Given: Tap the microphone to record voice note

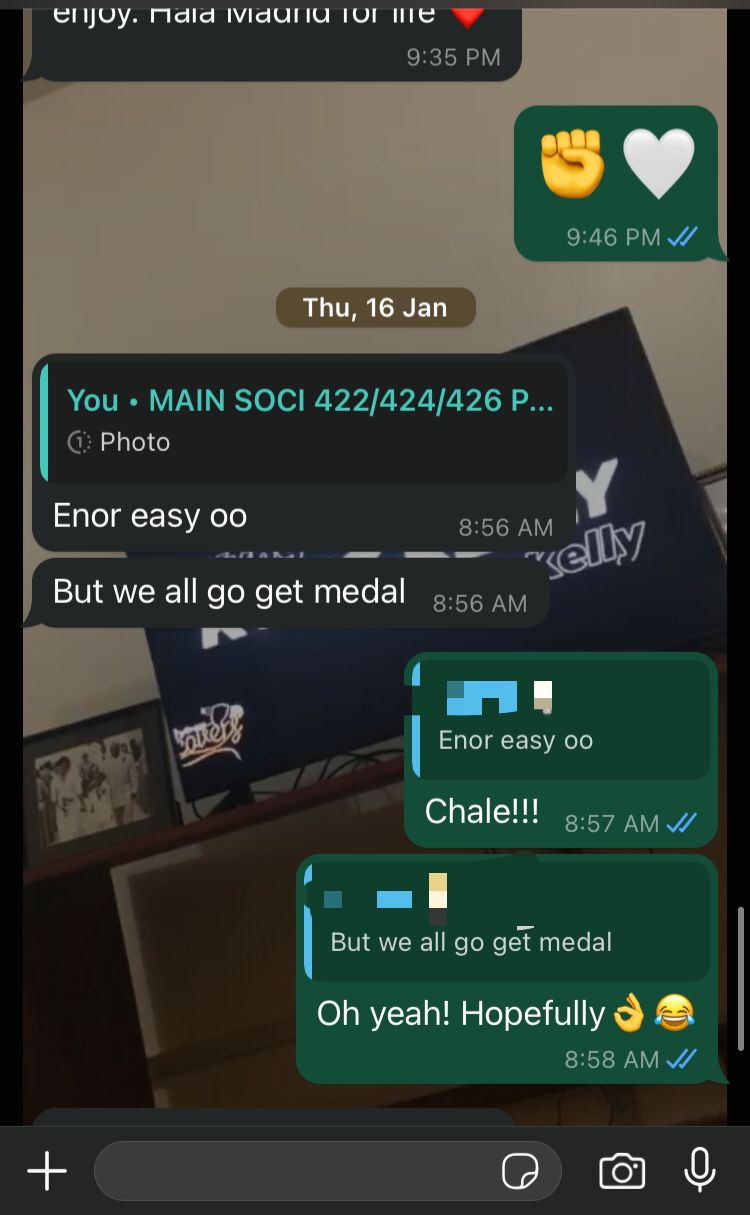Looking at the screenshot, I should click(699, 1169).
